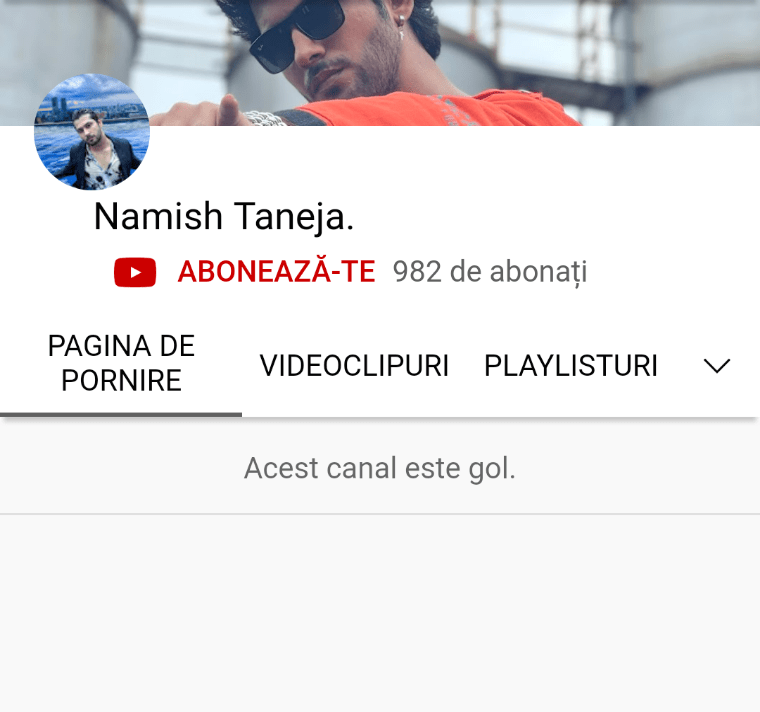Open Namish Taneja's channel profile picture

[x=92, y=132]
